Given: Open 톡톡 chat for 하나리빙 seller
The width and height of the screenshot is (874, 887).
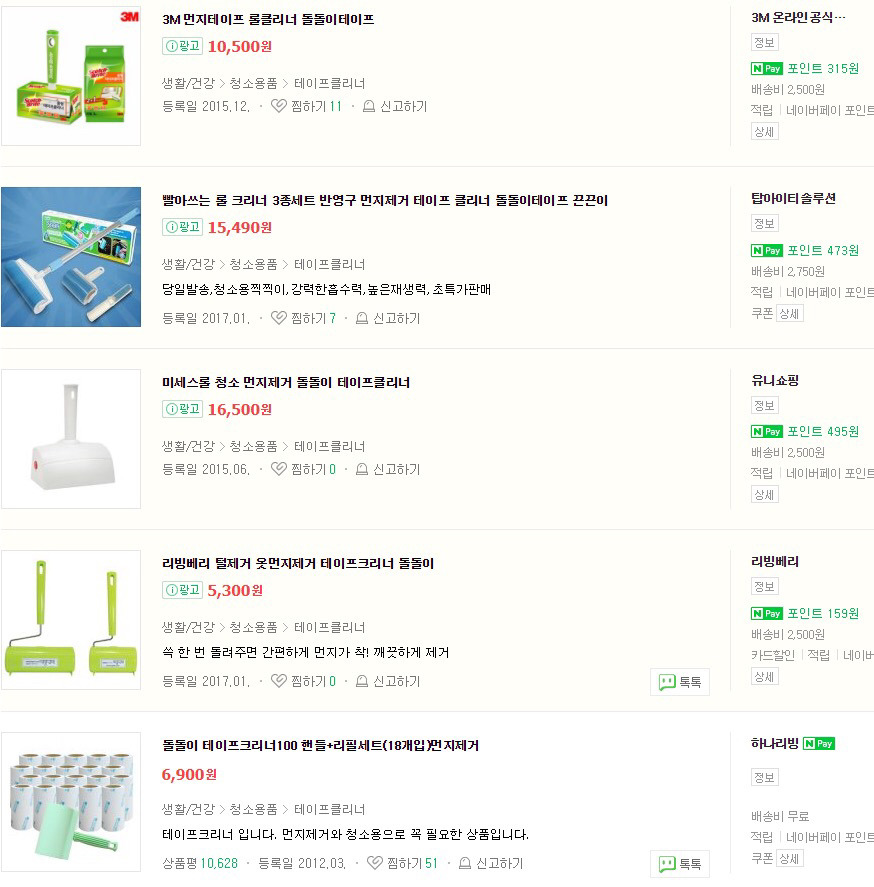Looking at the screenshot, I should pos(680,862).
